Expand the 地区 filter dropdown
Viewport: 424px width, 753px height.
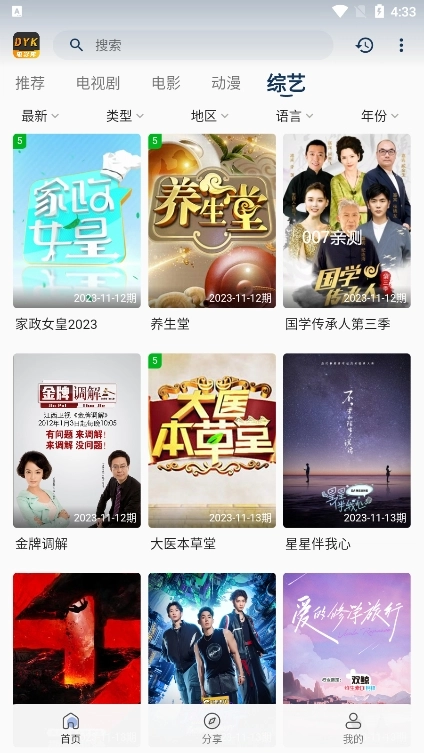click(209, 116)
